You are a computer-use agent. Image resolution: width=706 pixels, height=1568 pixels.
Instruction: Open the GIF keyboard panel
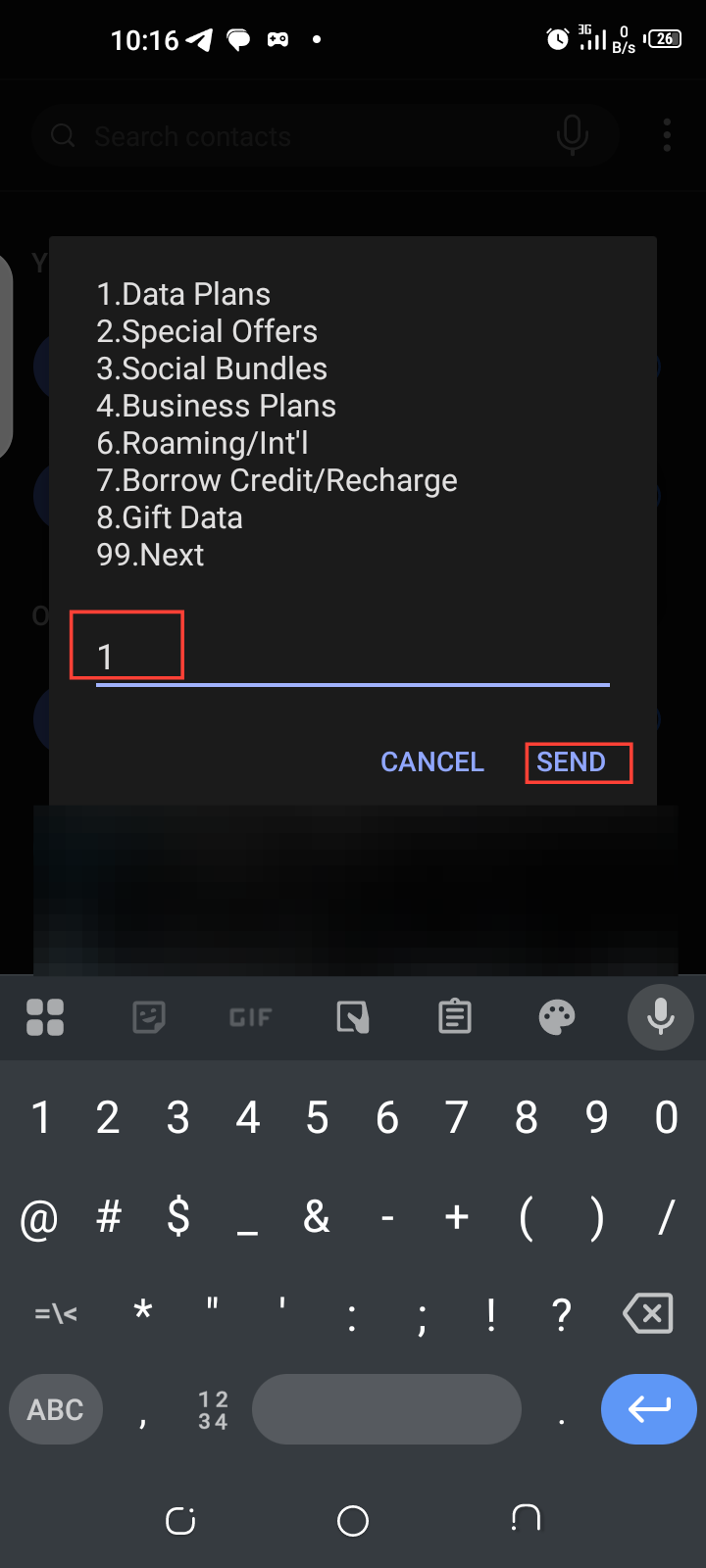(x=250, y=1017)
